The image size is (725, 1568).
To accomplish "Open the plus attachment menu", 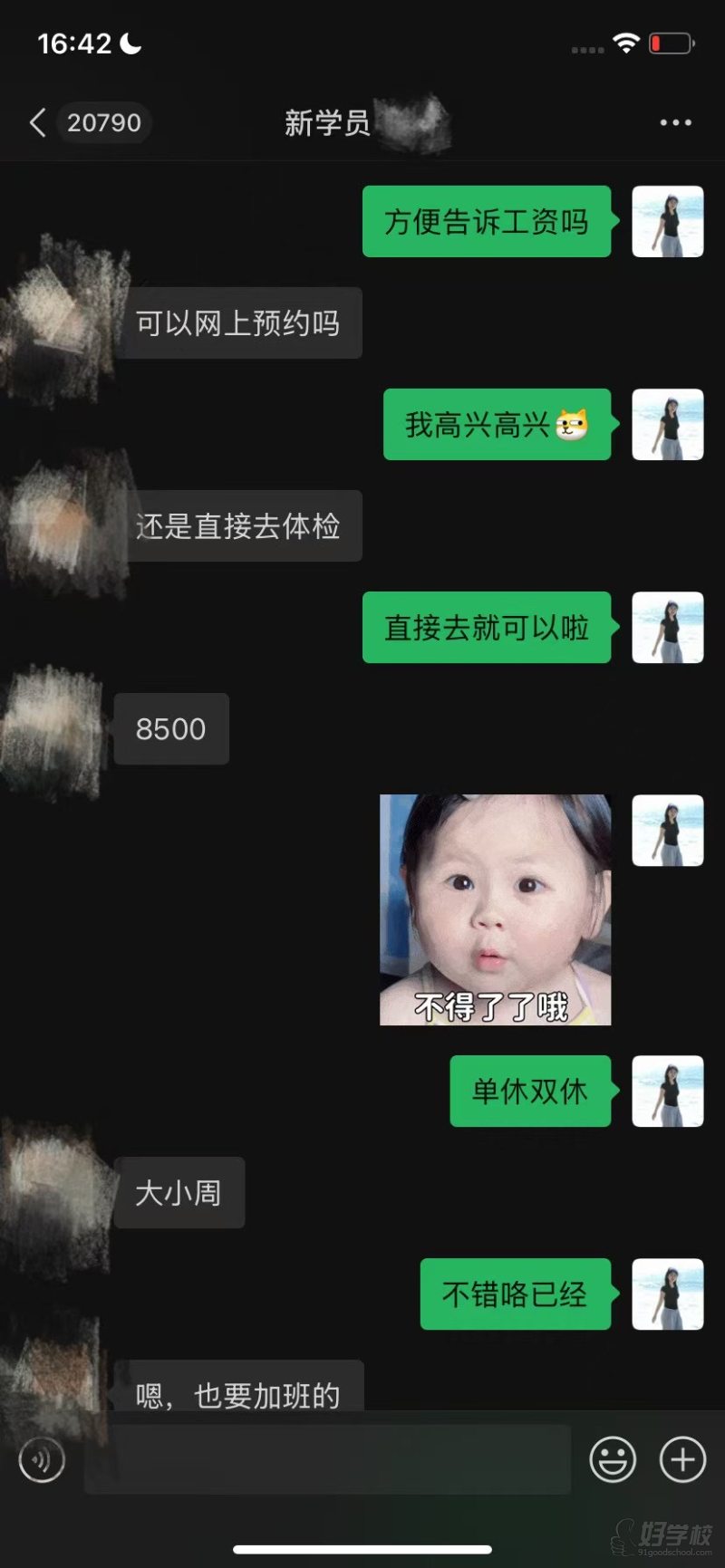I will coord(682,1459).
